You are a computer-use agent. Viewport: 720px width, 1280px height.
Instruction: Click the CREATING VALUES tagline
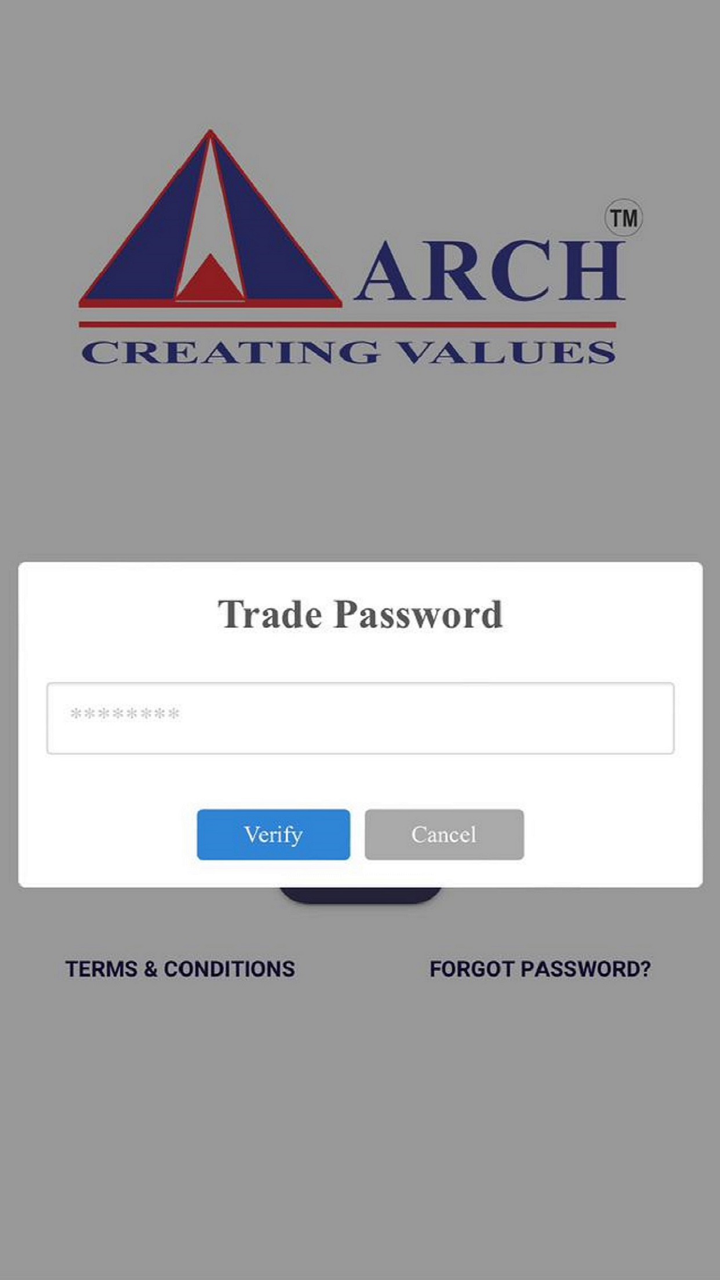[x=350, y=352]
